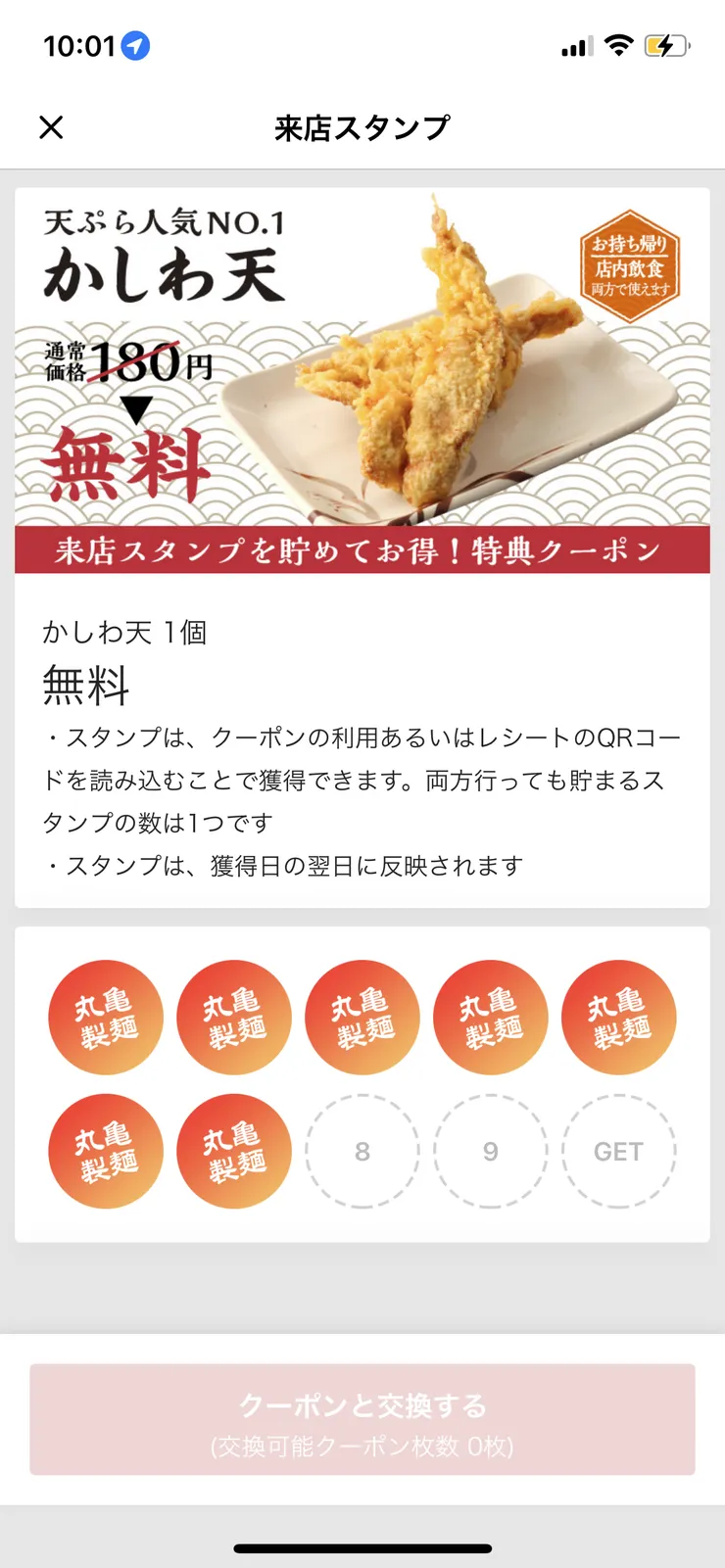Viewport: 725px width, 1568px height.
Task: Tap the クーポンと交換する exchange button
Action: pos(362,1420)
